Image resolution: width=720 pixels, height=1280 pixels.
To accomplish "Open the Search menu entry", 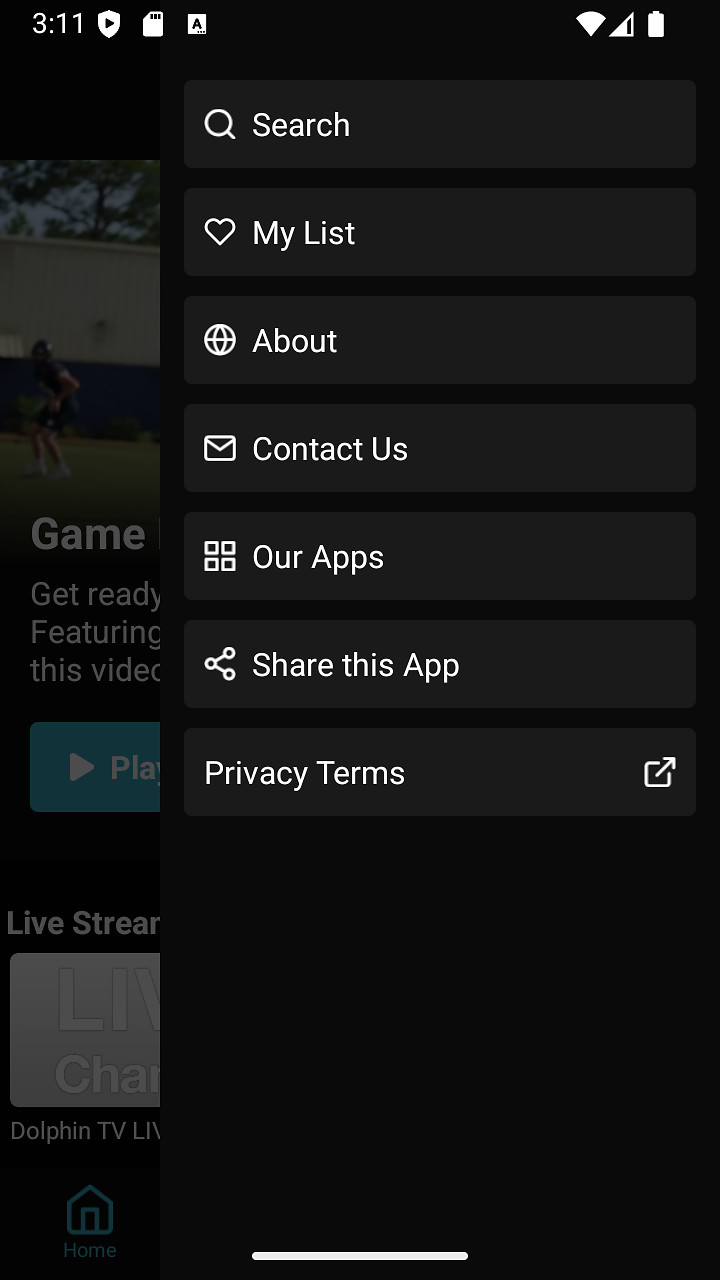I will point(440,124).
